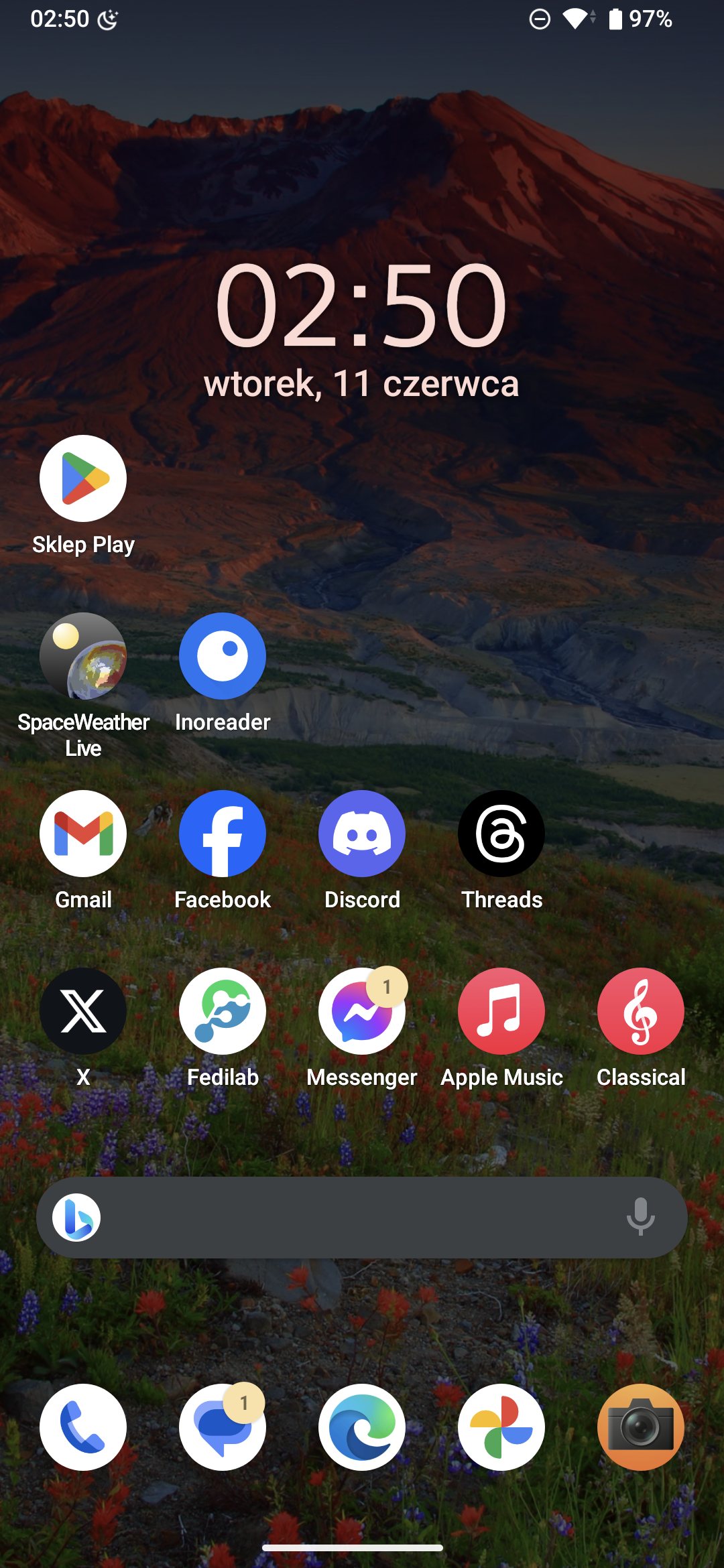The width and height of the screenshot is (724, 1568).
Task: Launch Fedilab app
Action: point(223,1011)
